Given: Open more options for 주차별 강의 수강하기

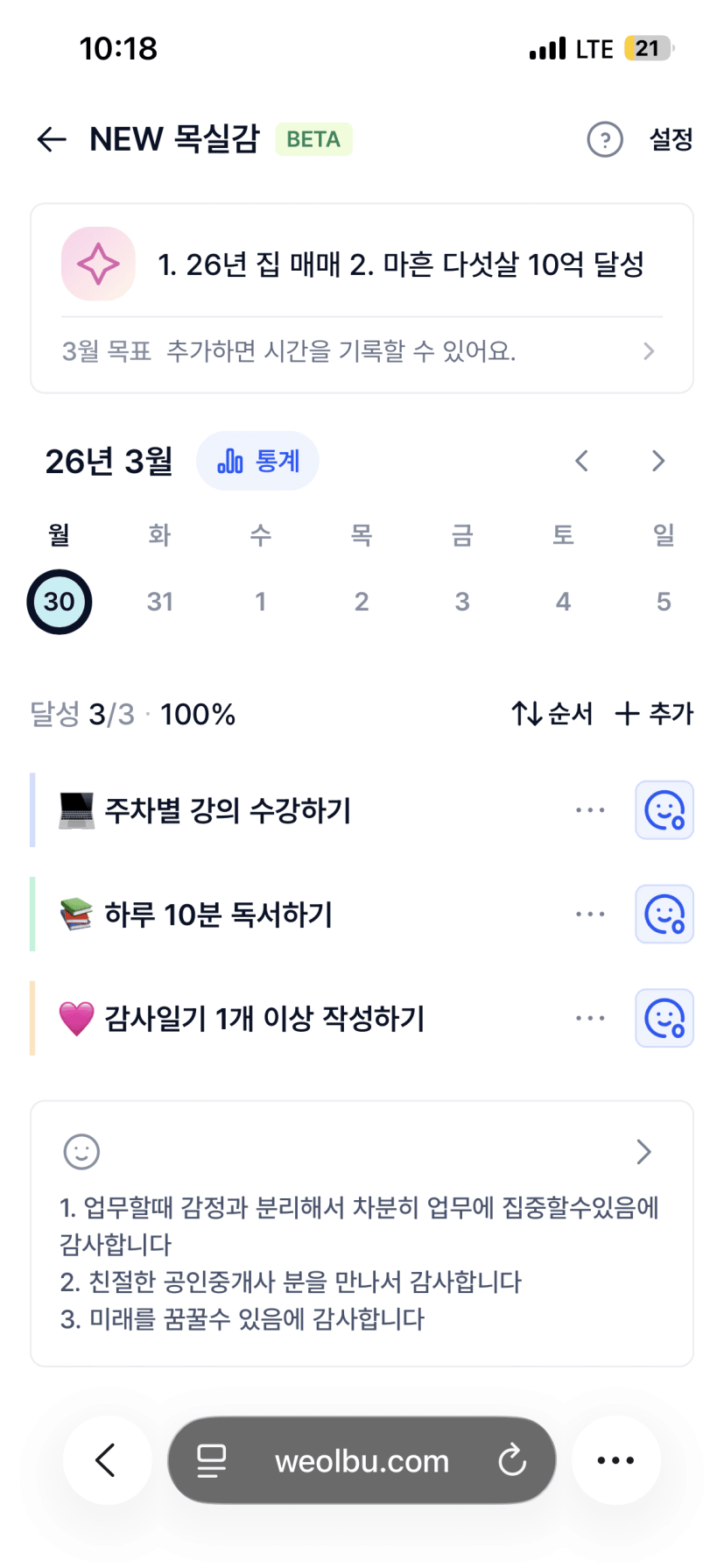Looking at the screenshot, I should click(590, 810).
